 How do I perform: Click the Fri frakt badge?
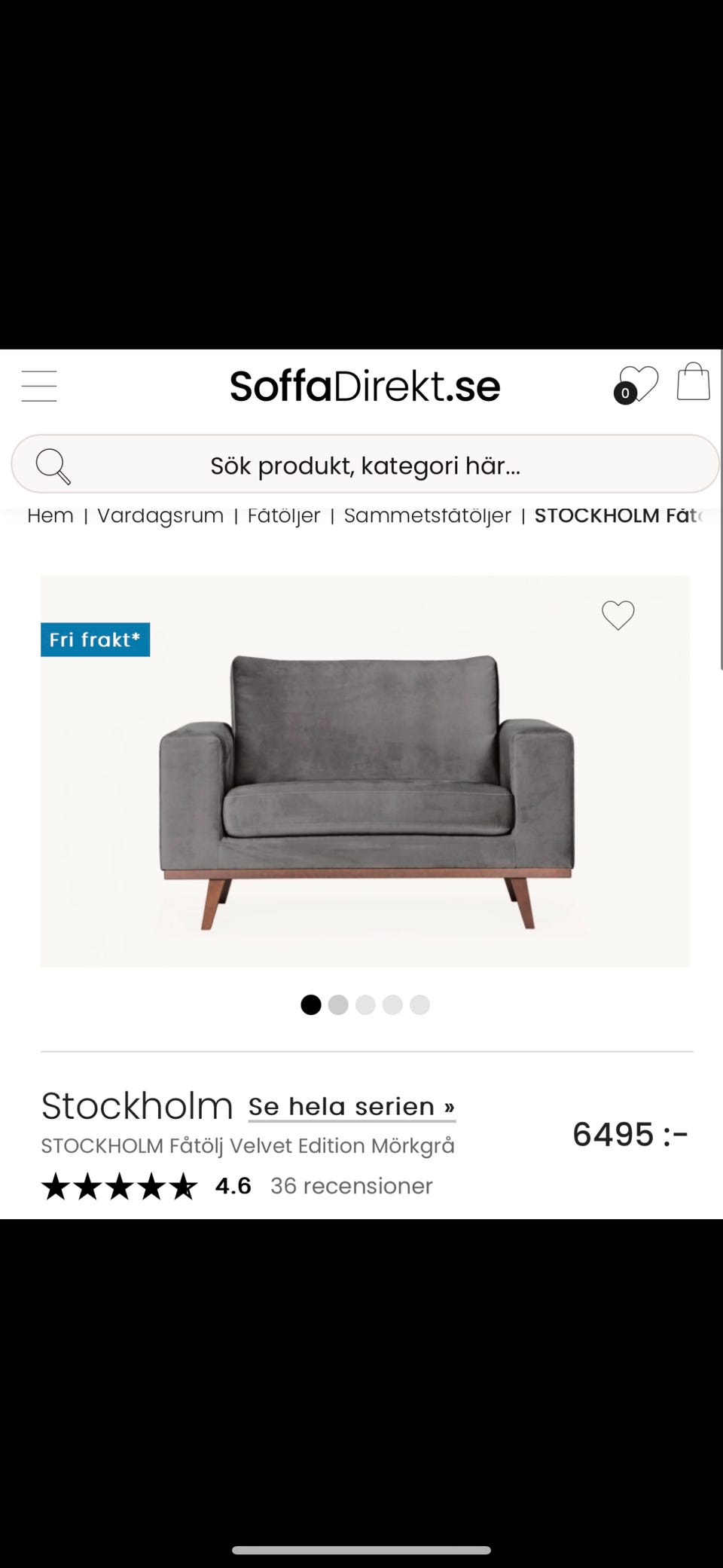(95, 639)
